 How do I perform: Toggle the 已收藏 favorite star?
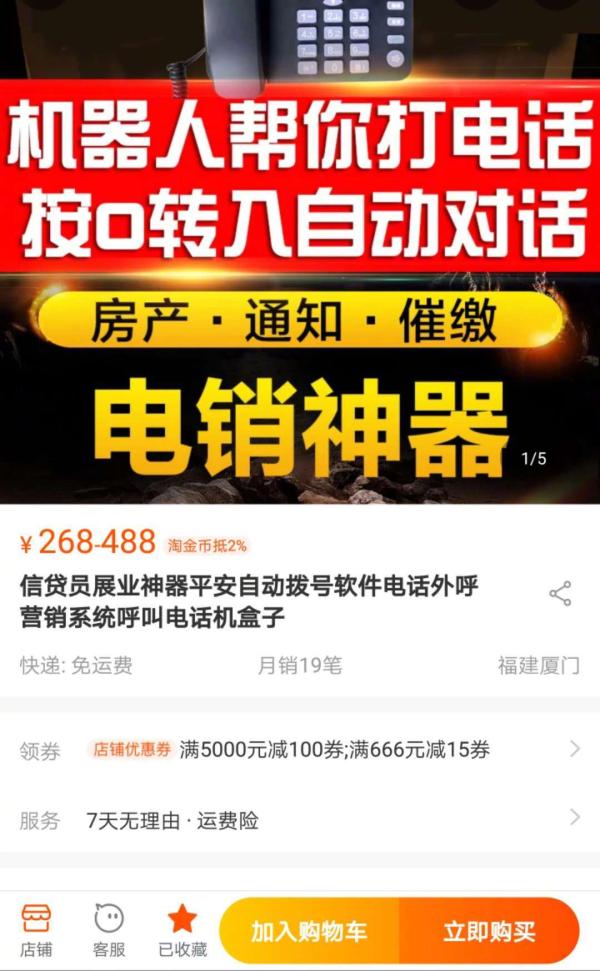coord(182,930)
